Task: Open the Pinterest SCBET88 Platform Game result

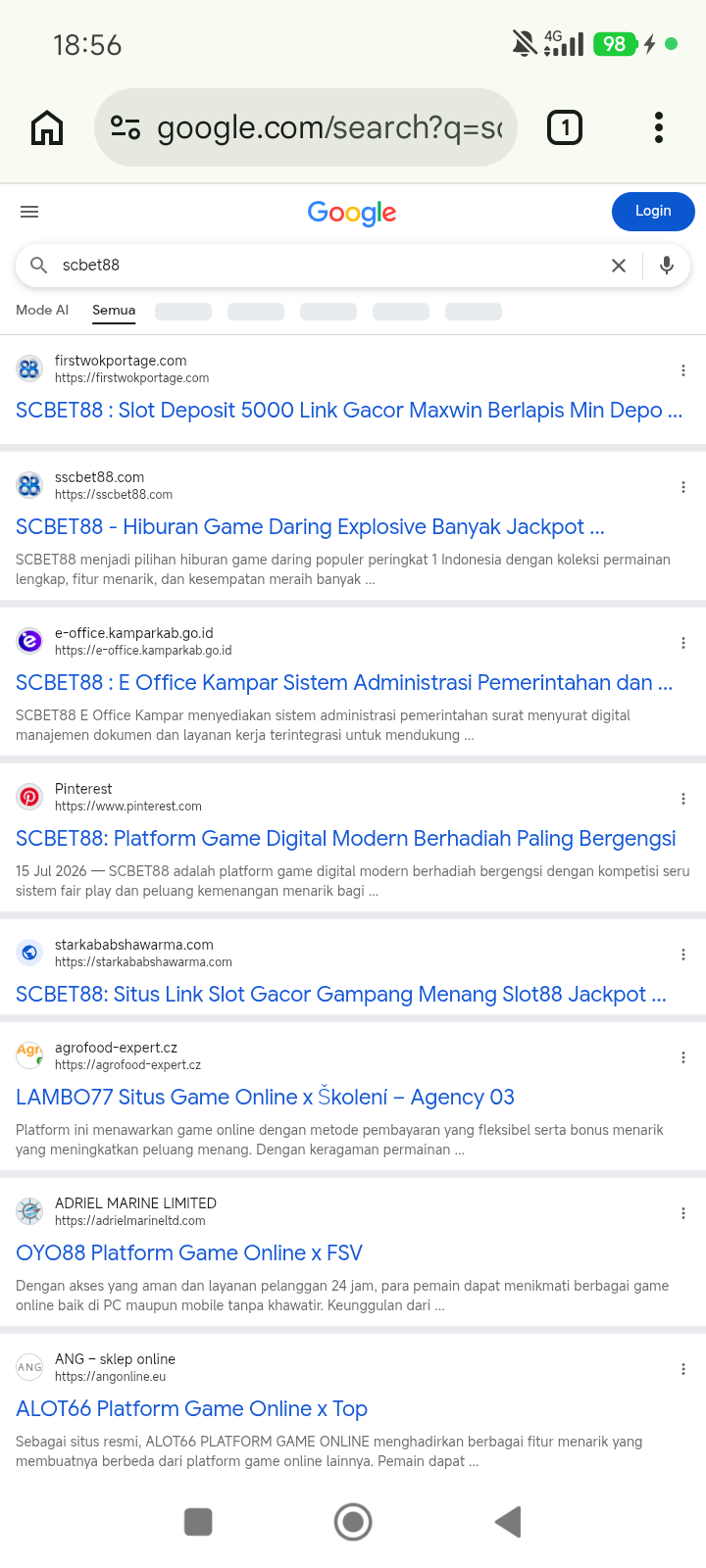Action: (346, 839)
